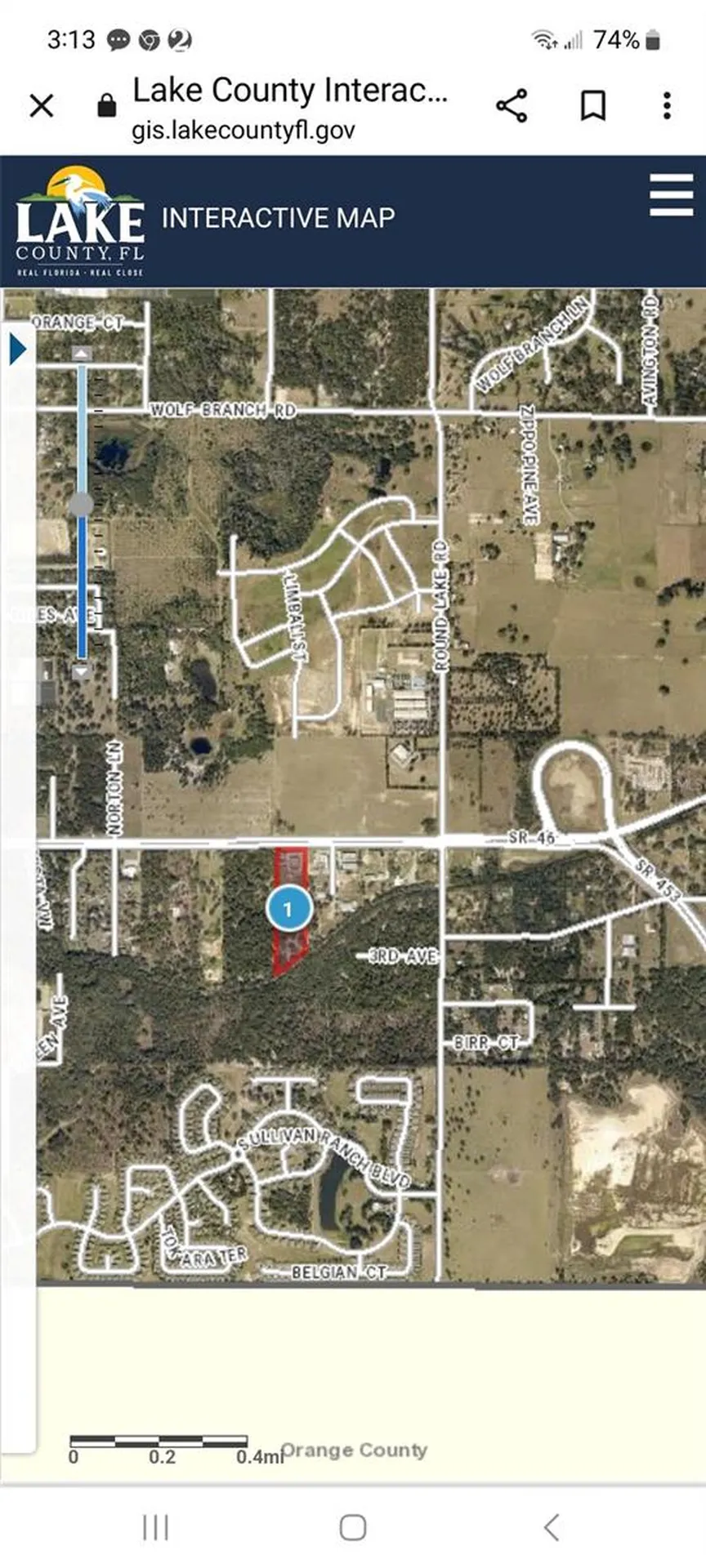Bookmark this page
The image size is (706, 1568).
[593, 105]
